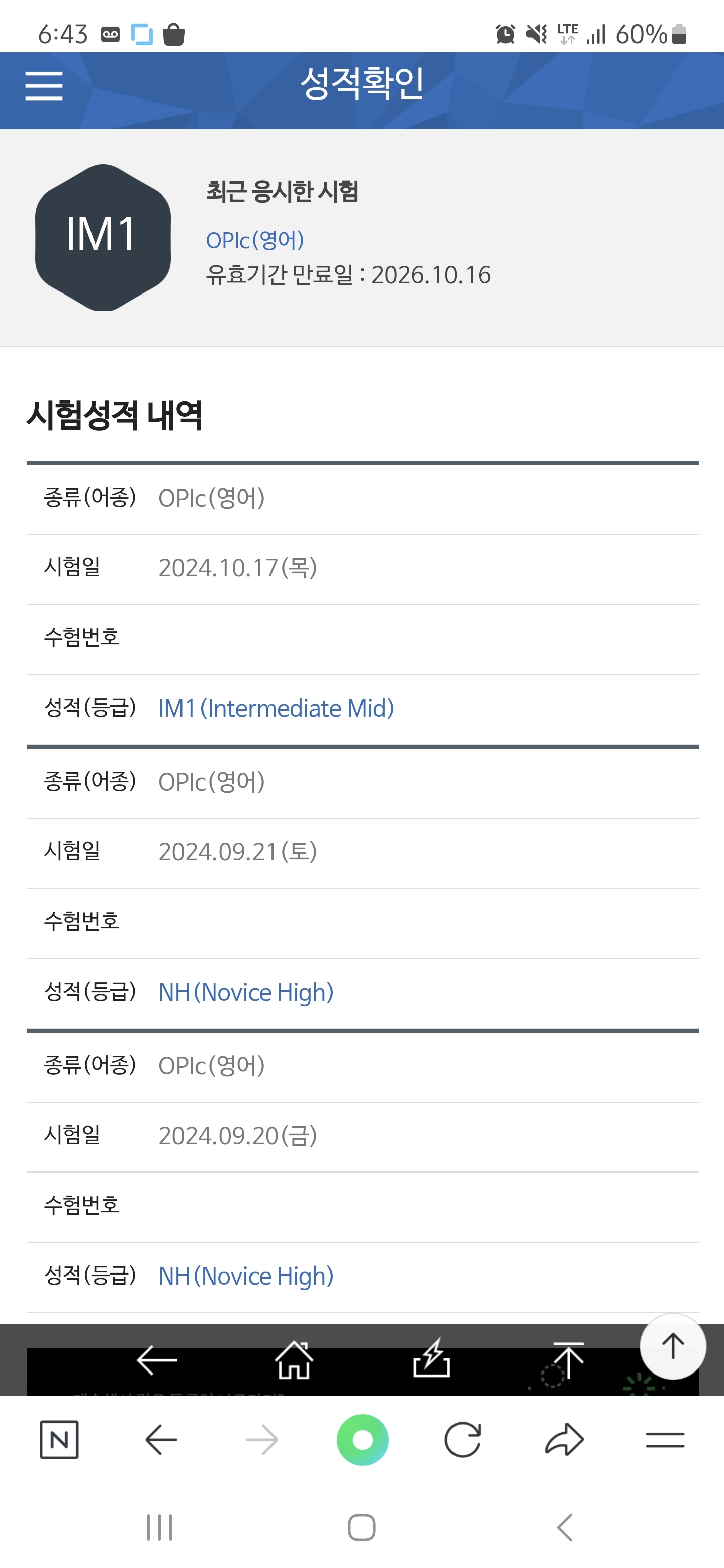Reload the current page

pyautogui.click(x=463, y=1440)
